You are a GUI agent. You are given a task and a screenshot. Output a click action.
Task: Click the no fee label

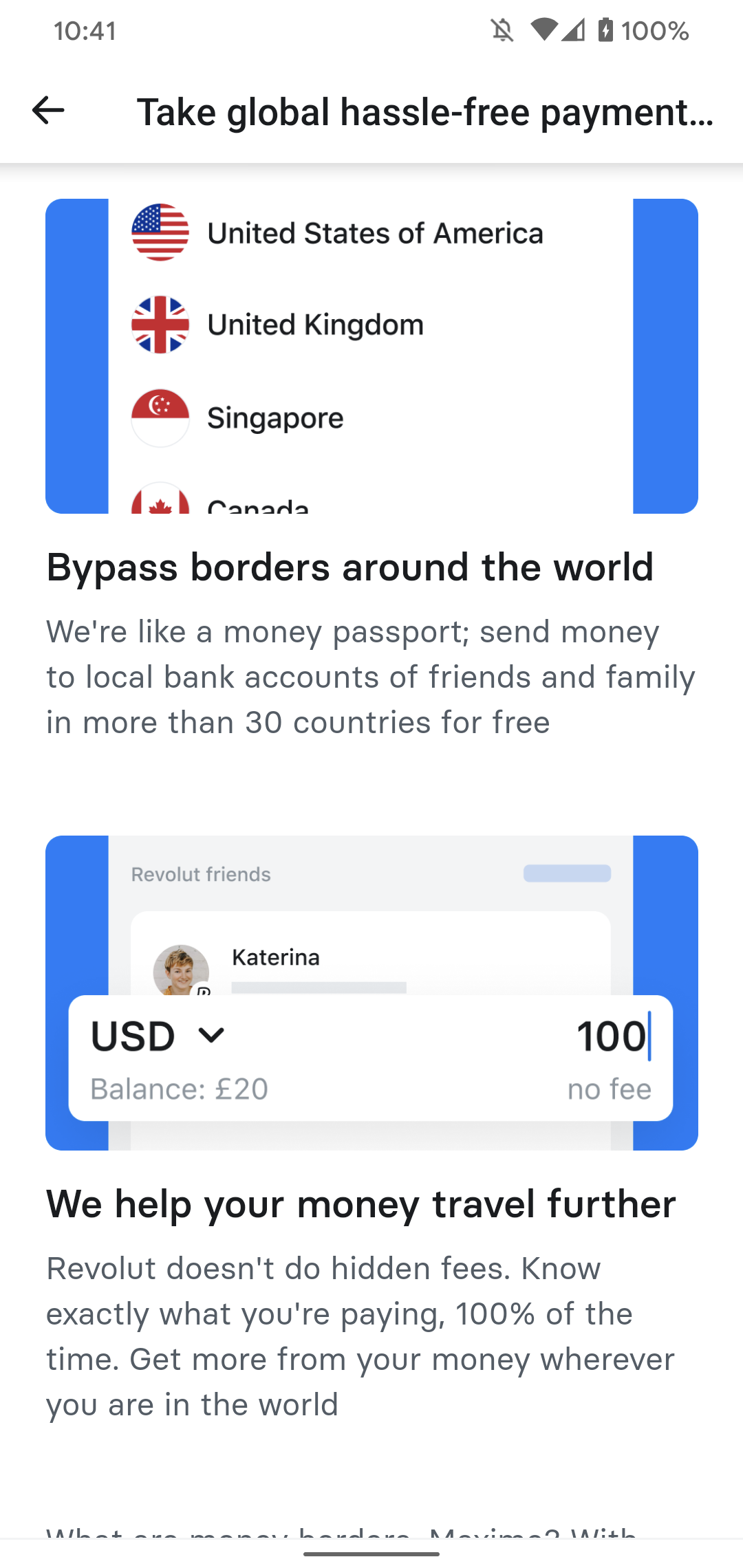click(608, 1088)
